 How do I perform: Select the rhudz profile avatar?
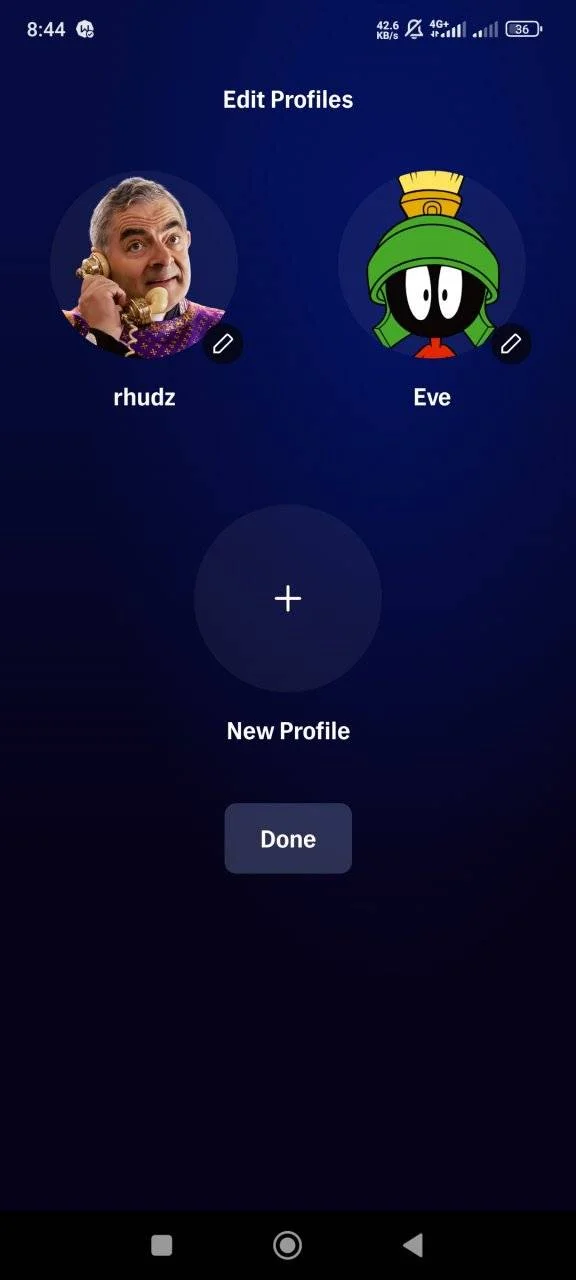pos(144,266)
